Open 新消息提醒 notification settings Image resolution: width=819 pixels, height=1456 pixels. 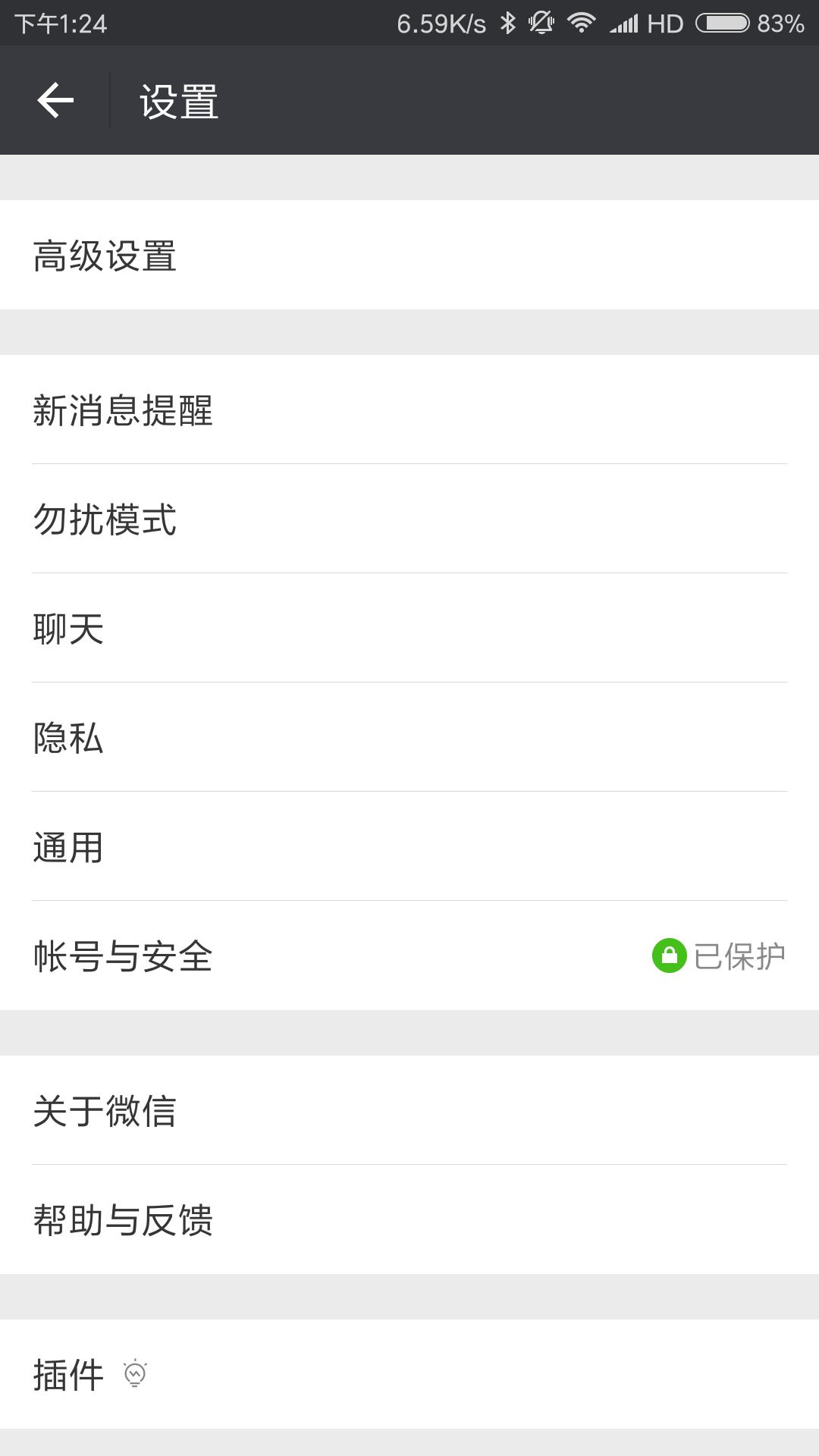coord(409,409)
